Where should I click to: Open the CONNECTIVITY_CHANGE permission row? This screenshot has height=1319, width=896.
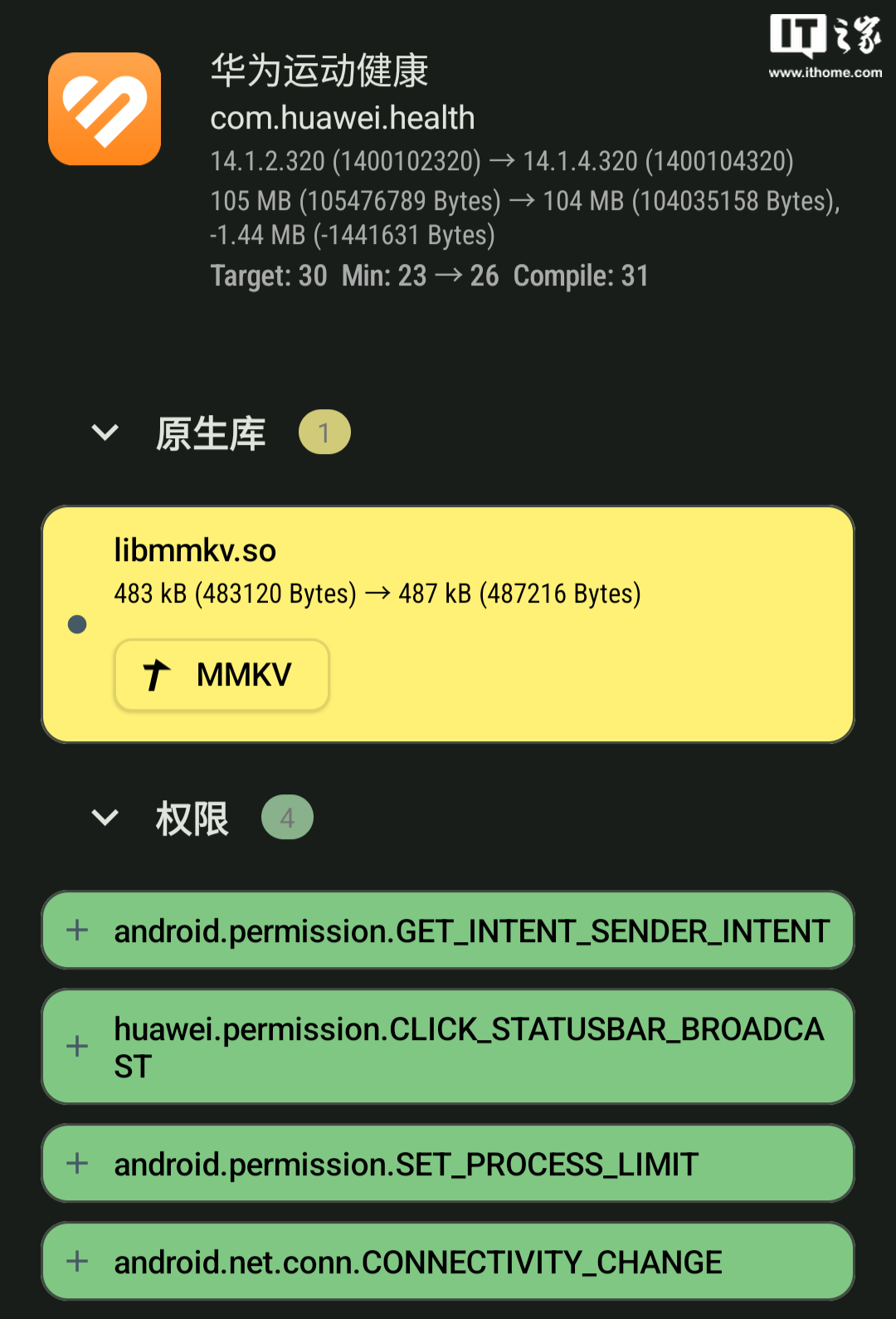point(448,1262)
